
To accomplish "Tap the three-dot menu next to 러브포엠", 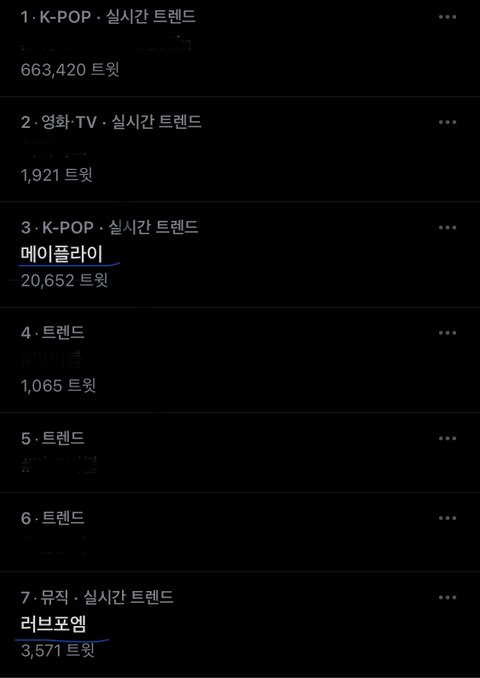I will [x=447, y=598].
